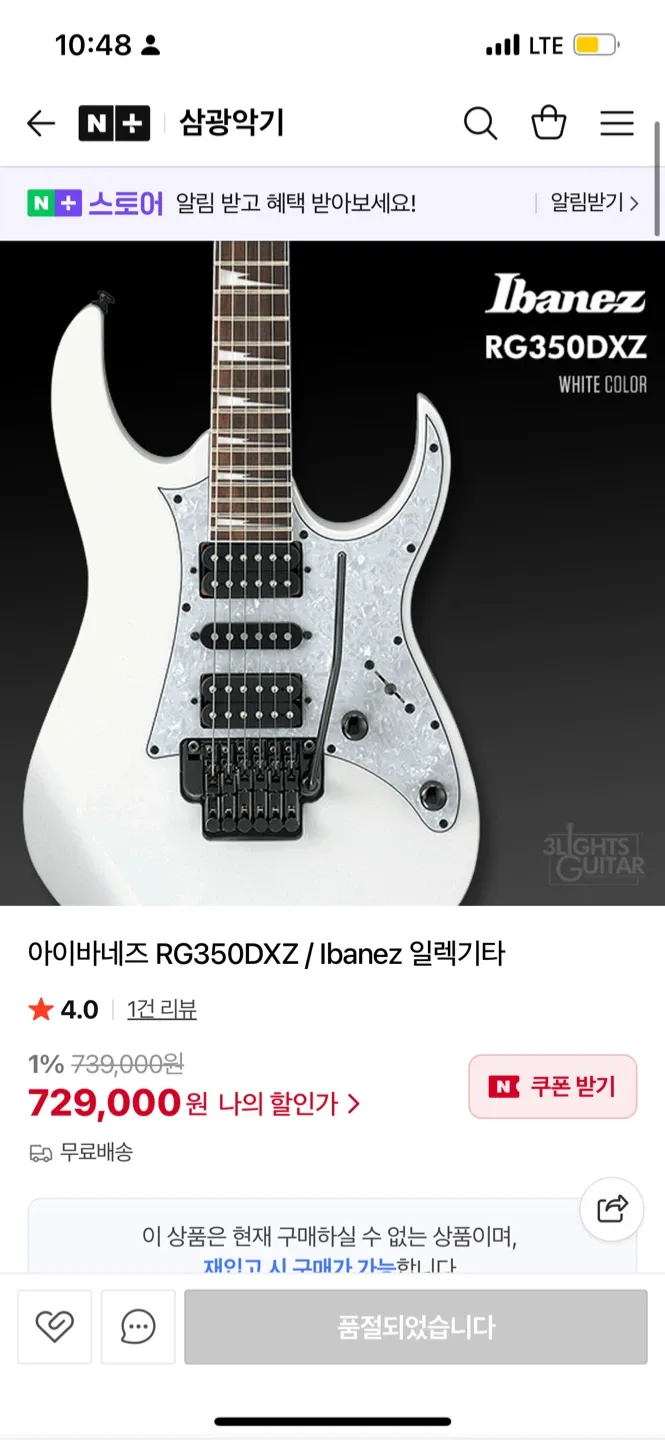Tap the 품절되었습니다 sold-out button

[415, 1327]
